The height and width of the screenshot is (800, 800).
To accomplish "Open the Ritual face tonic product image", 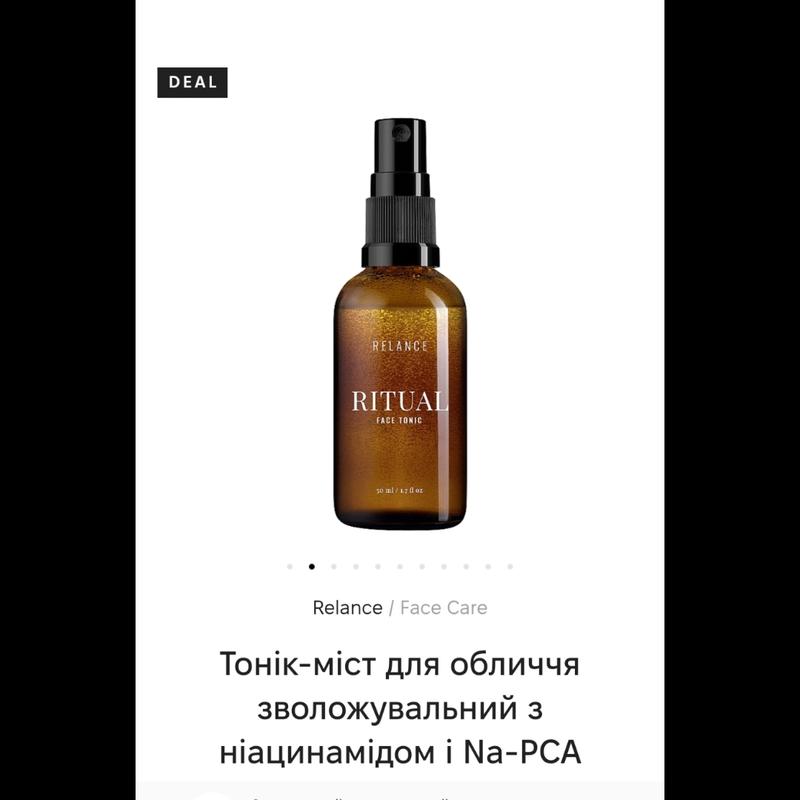I will (x=400, y=330).
